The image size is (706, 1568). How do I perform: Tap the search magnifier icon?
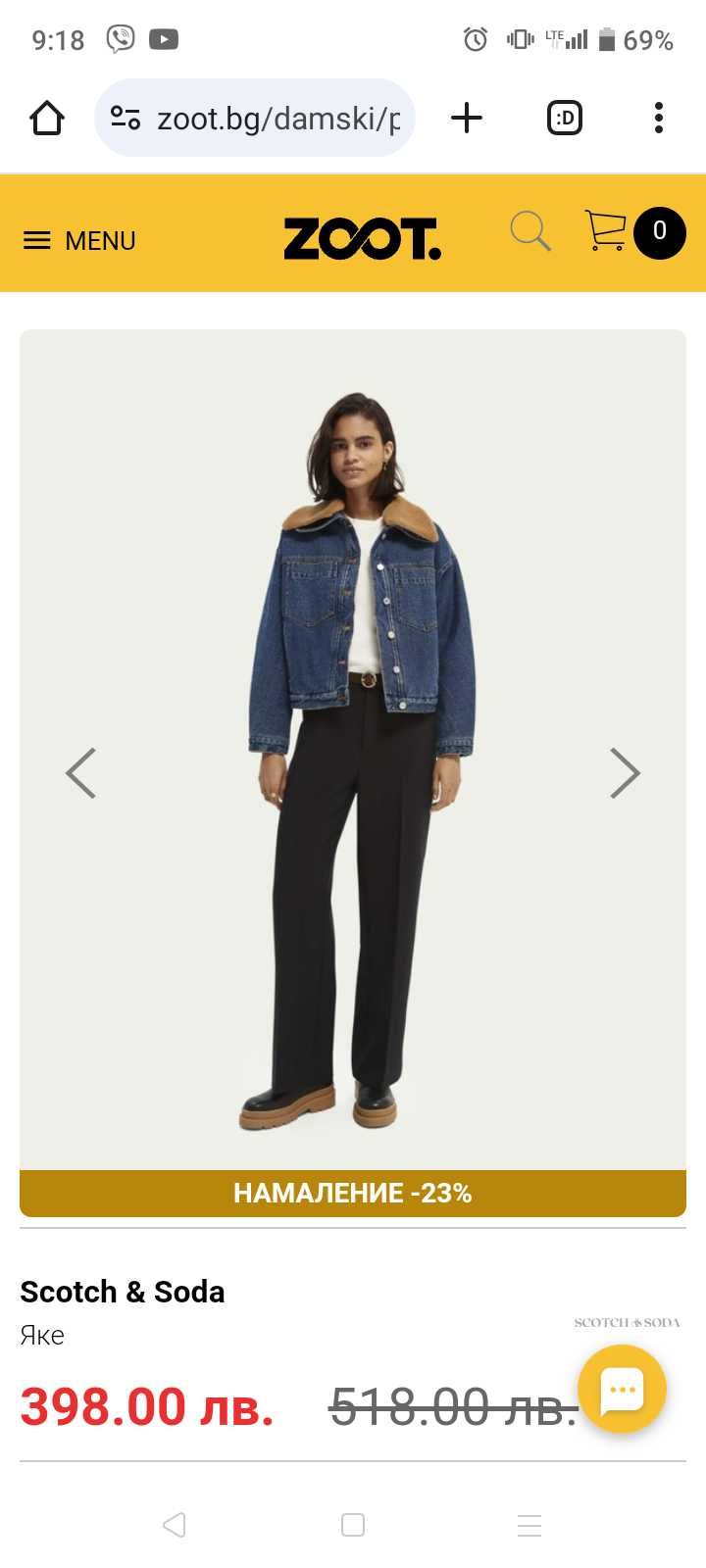point(530,232)
